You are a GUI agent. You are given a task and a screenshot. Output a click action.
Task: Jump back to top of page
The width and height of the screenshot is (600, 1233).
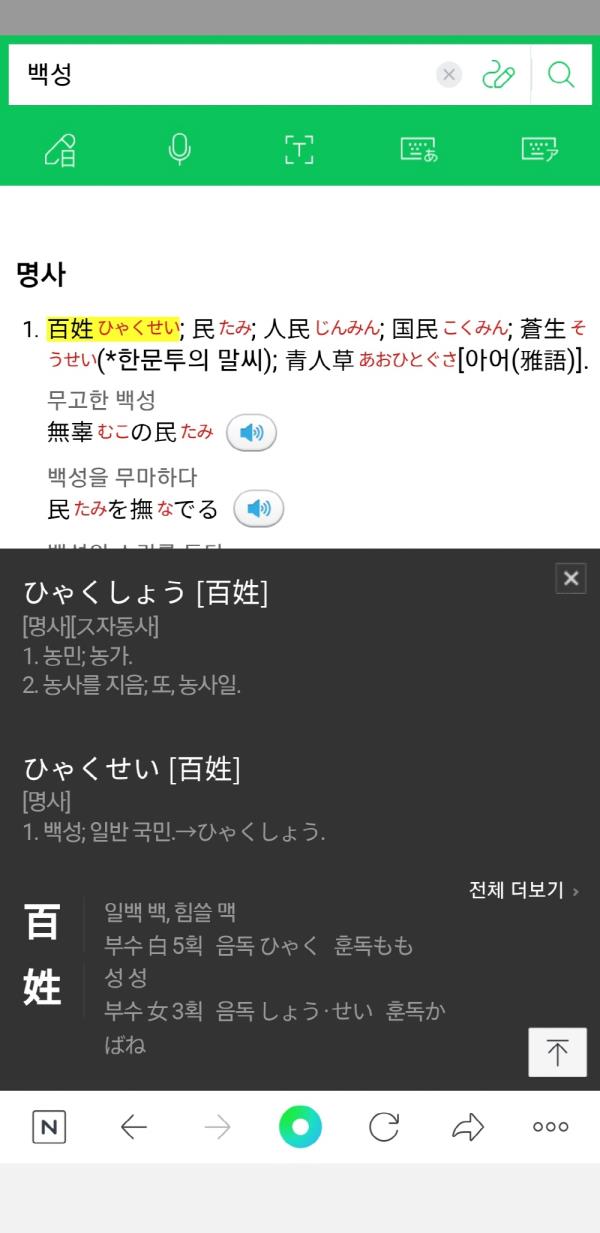[557, 1052]
